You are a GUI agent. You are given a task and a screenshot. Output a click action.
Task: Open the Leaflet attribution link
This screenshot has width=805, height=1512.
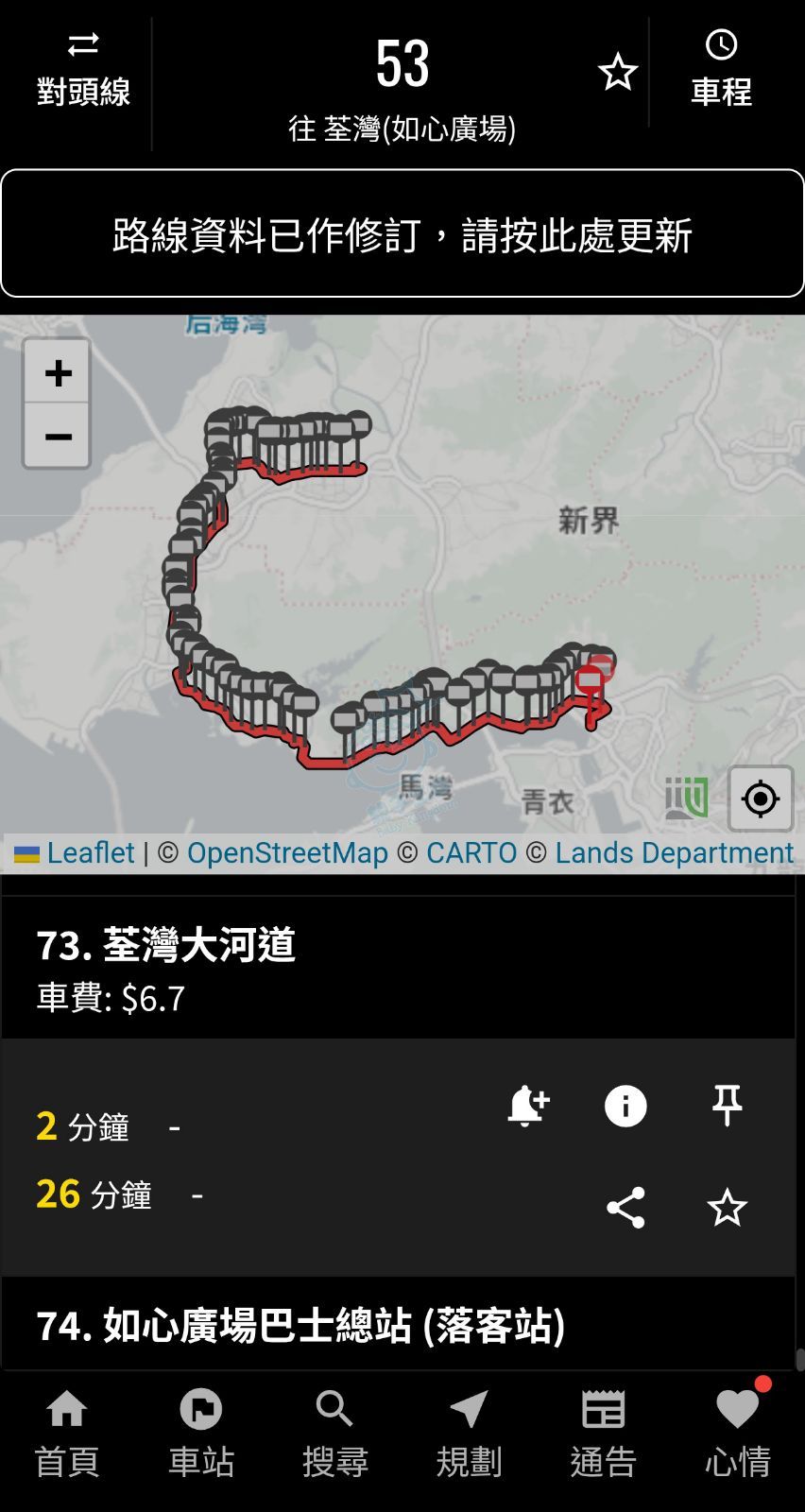90,853
